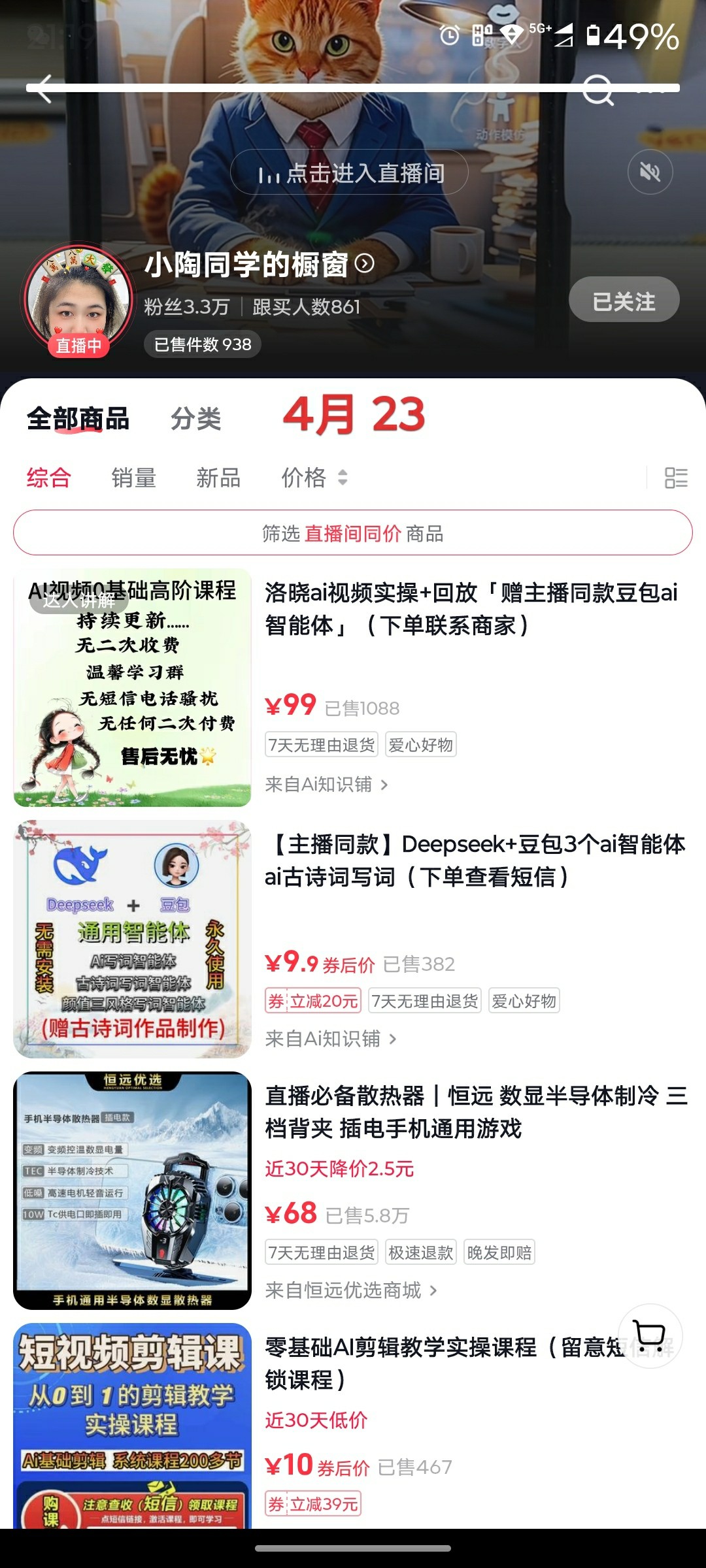Unmute the live preview sound
Image resolution: width=706 pixels, height=1568 pixels.
coord(650,172)
